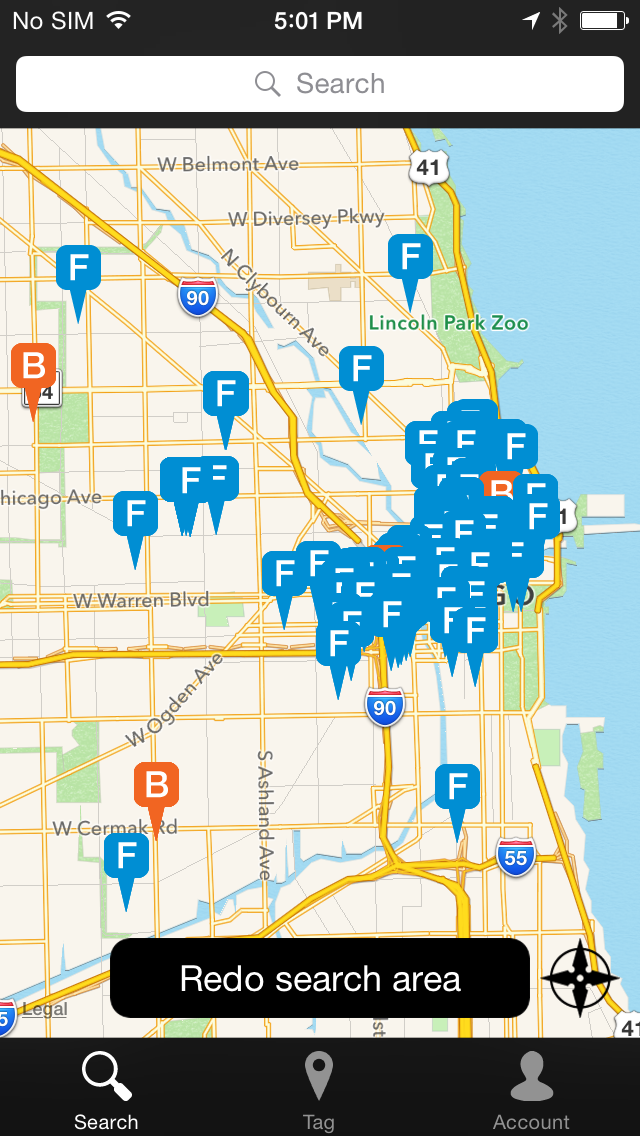640x1136 pixels.
Task: Open the orange B pin near W Cermak Rd
Action: pos(157,785)
